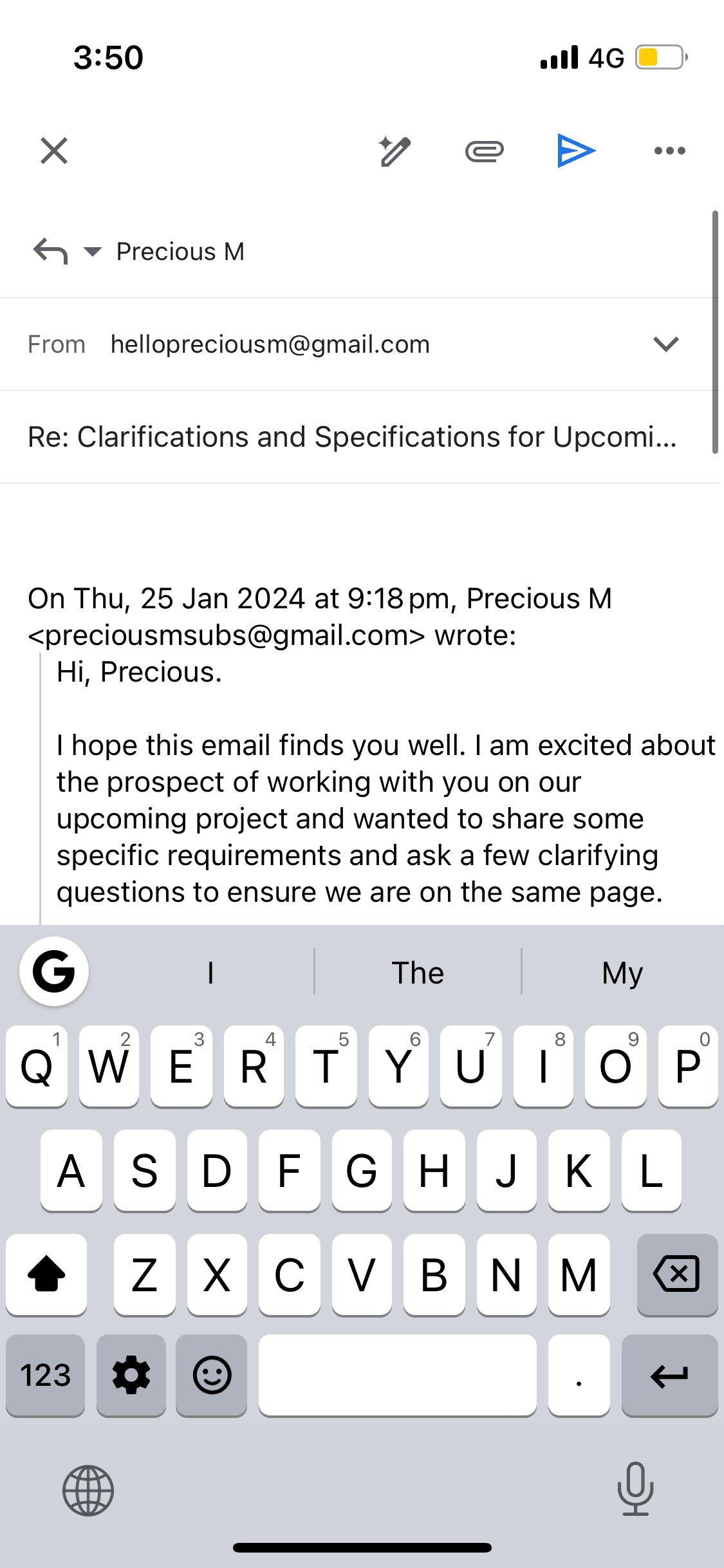Image resolution: width=724 pixels, height=1568 pixels.
Task: Open the emoji keyboard
Action: coord(212,1376)
